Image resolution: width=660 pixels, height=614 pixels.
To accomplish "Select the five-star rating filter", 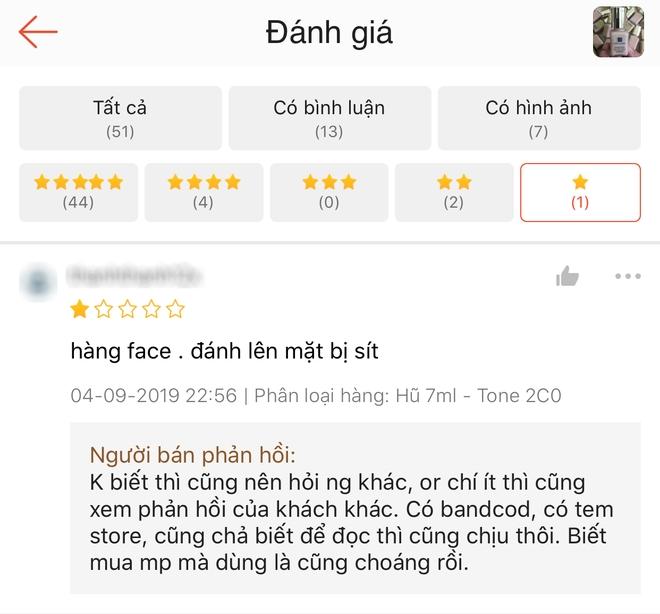I will click(x=78, y=191).
